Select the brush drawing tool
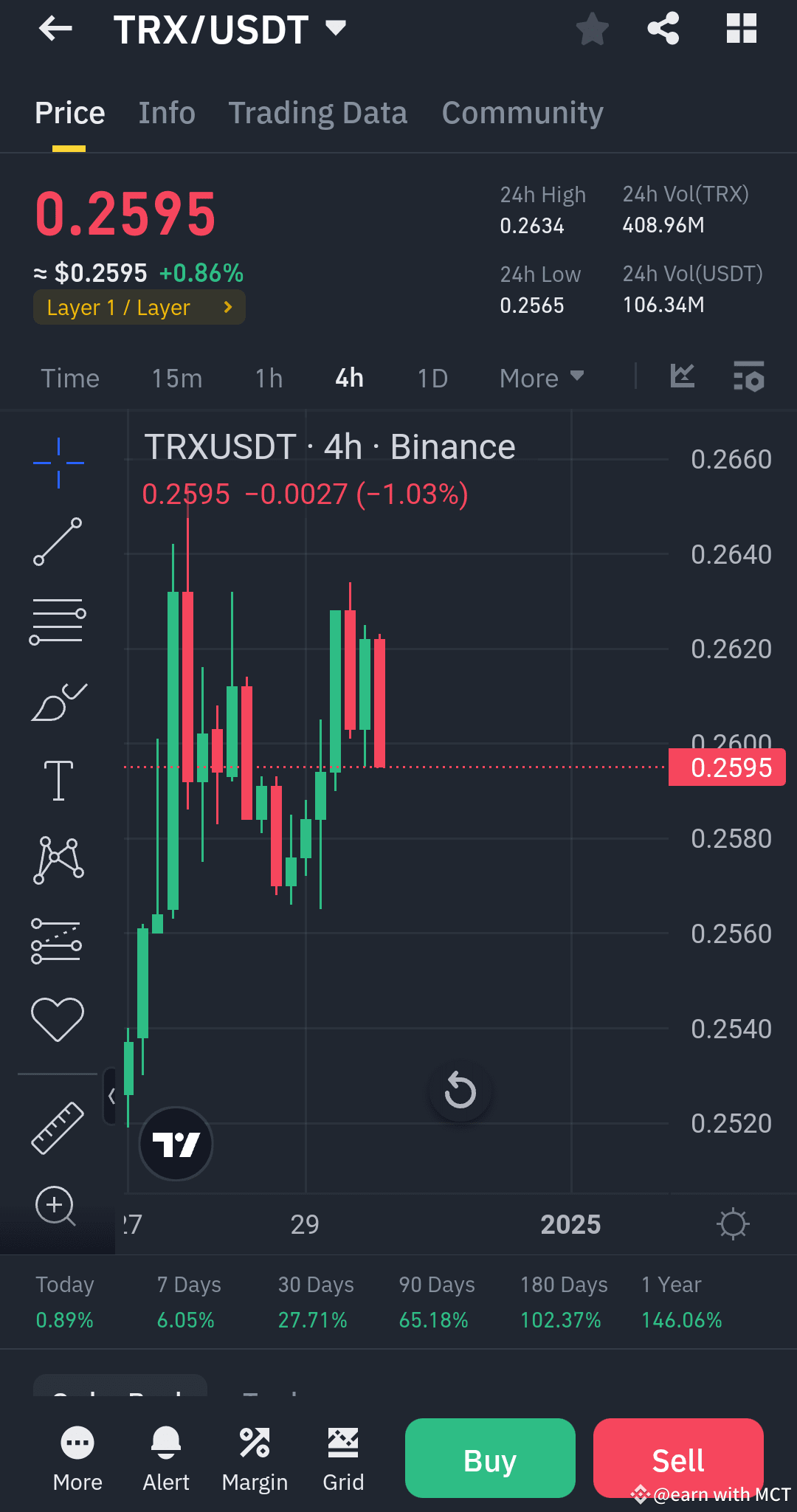797x1512 pixels. tap(58, 701)
